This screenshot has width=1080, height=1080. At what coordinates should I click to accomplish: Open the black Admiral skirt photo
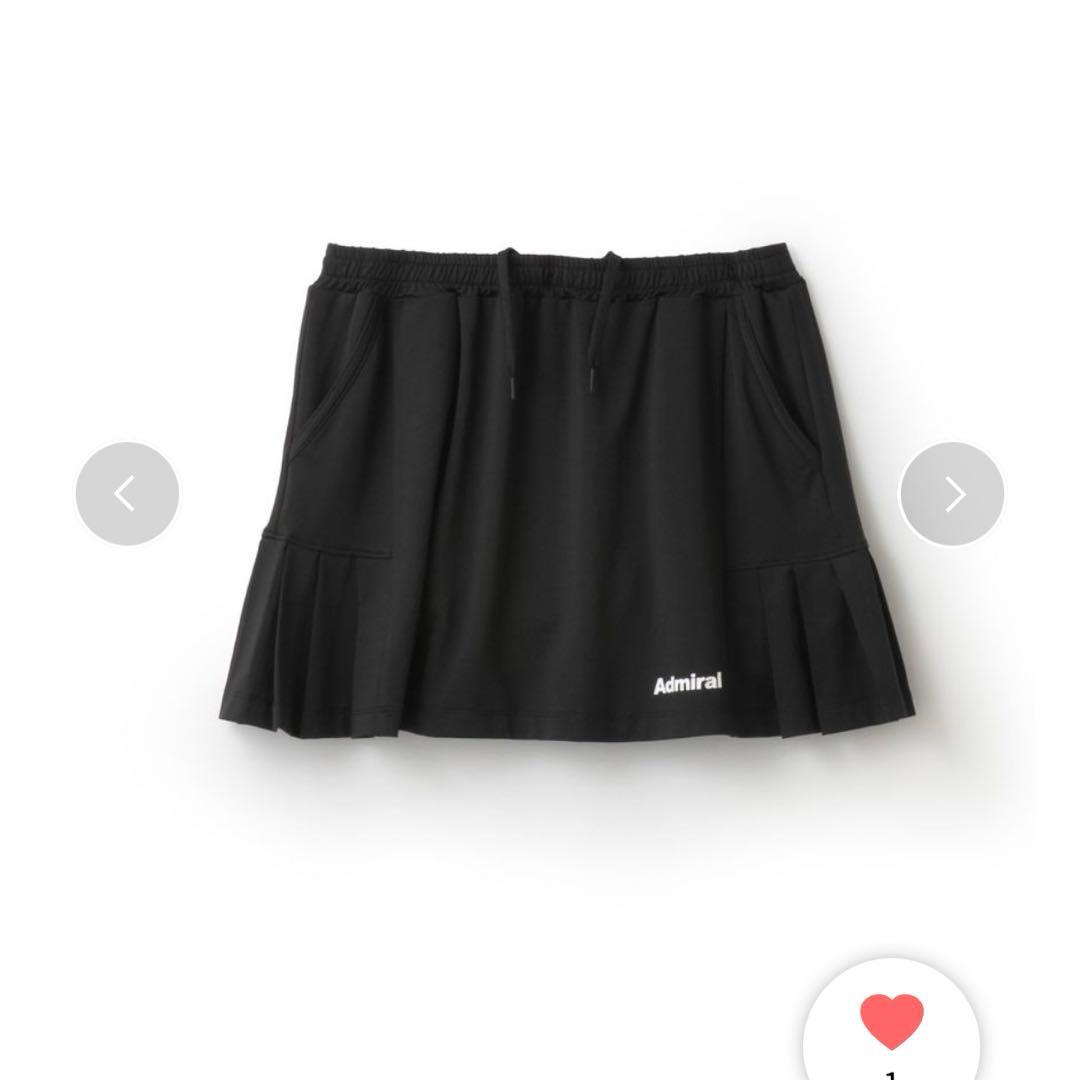565,490
